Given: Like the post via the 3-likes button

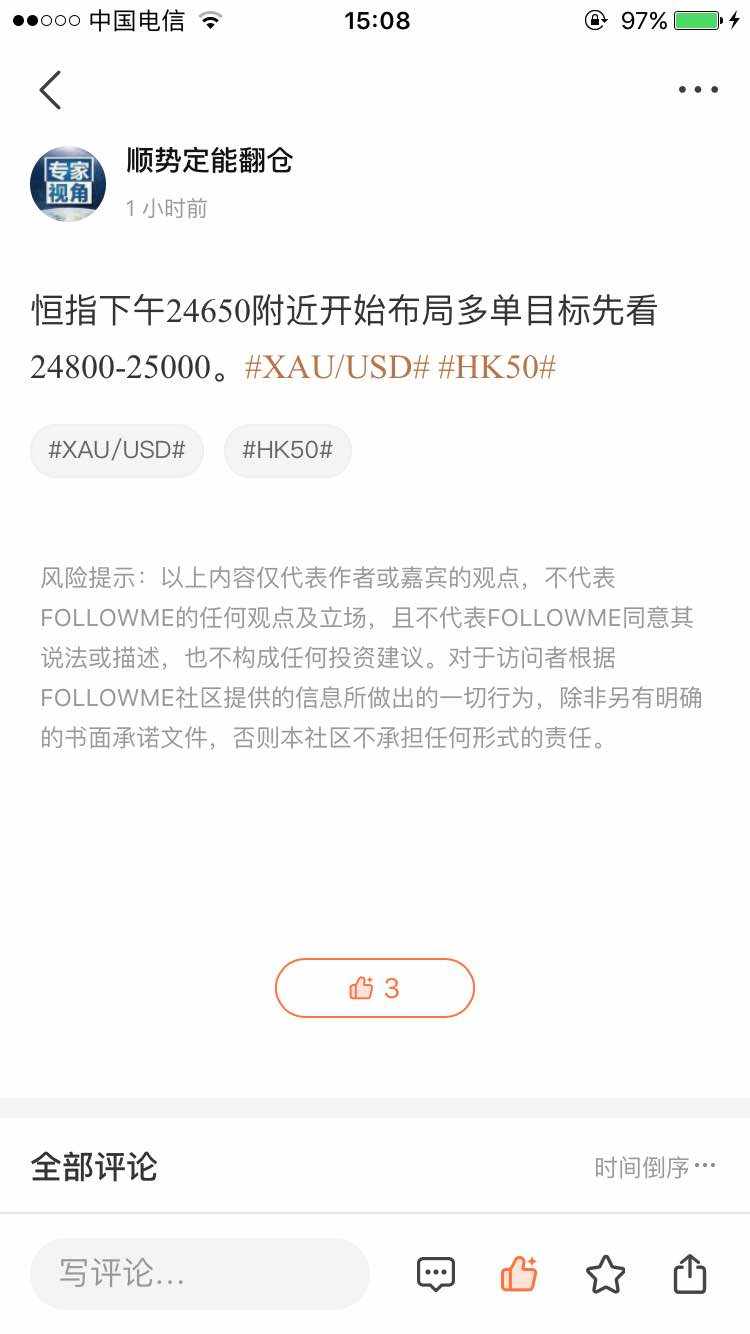Looking at the screenshot, I should (374, 988).
